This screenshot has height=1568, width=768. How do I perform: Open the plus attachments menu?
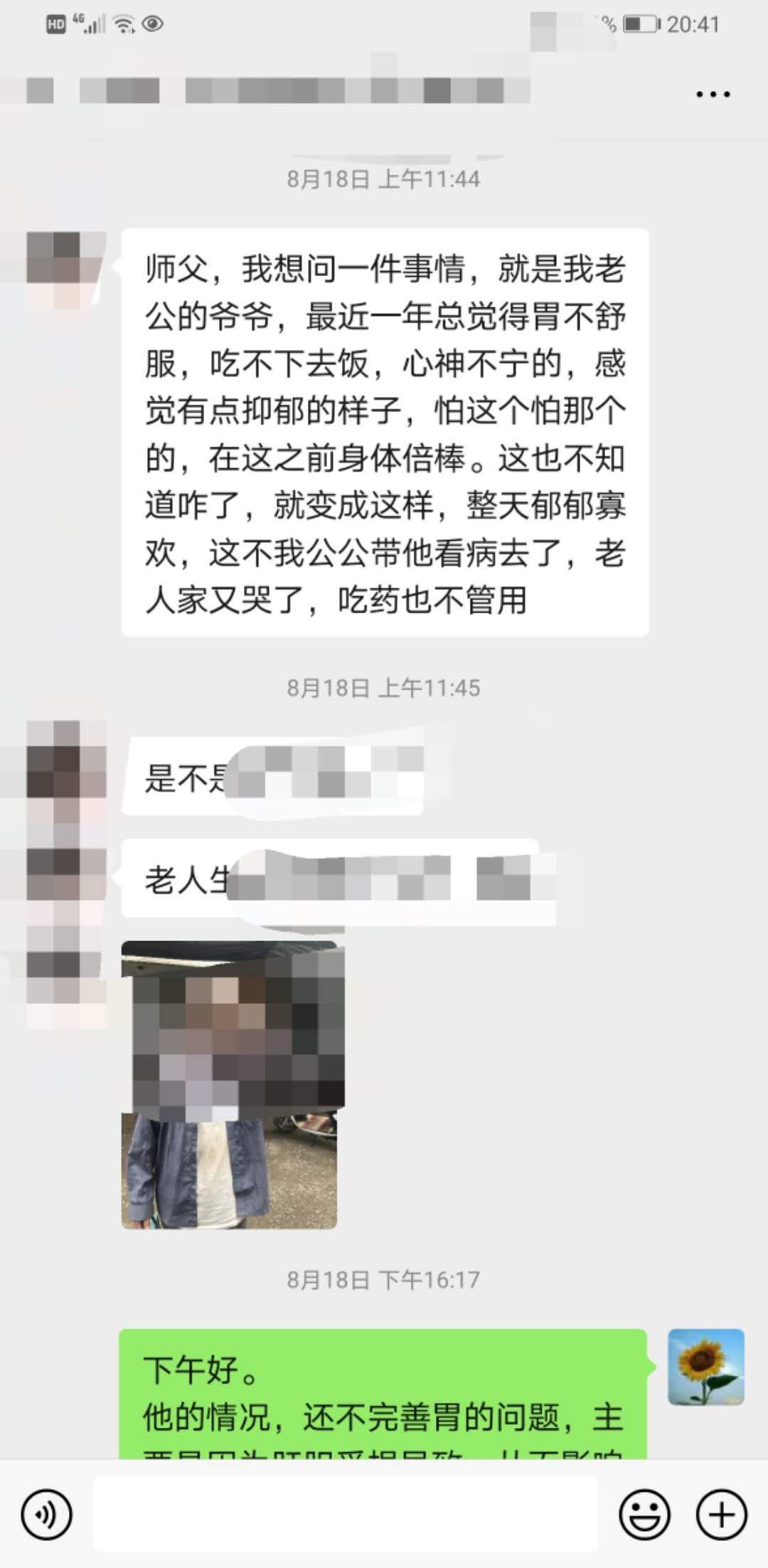[721, 1515]
